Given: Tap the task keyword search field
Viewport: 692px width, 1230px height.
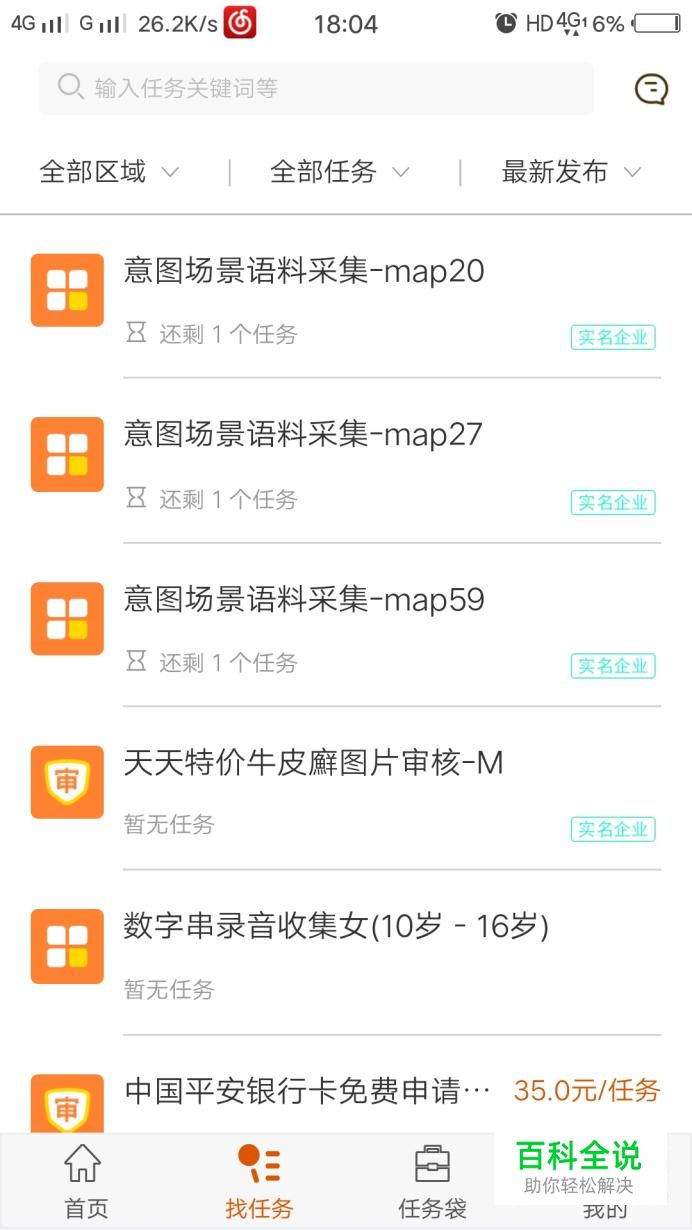Looking at the screenshot, I should pyautogui.click(x=316, y=88).
